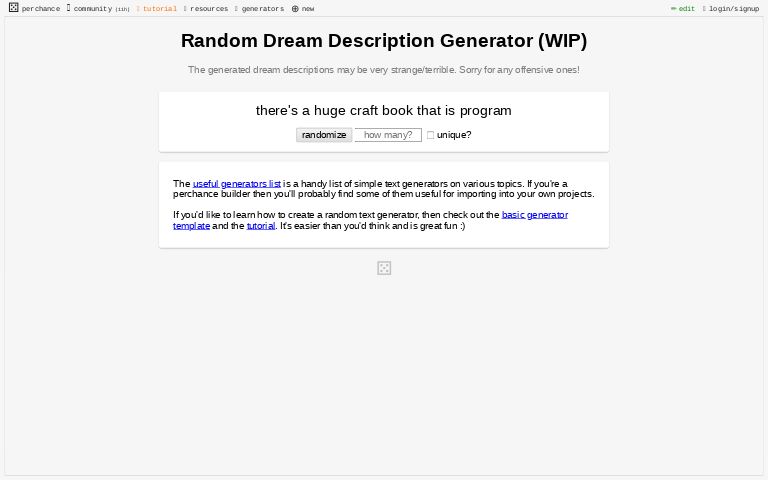Open the generators page
Screen dimensions: 768x480
tap(259, 8)
